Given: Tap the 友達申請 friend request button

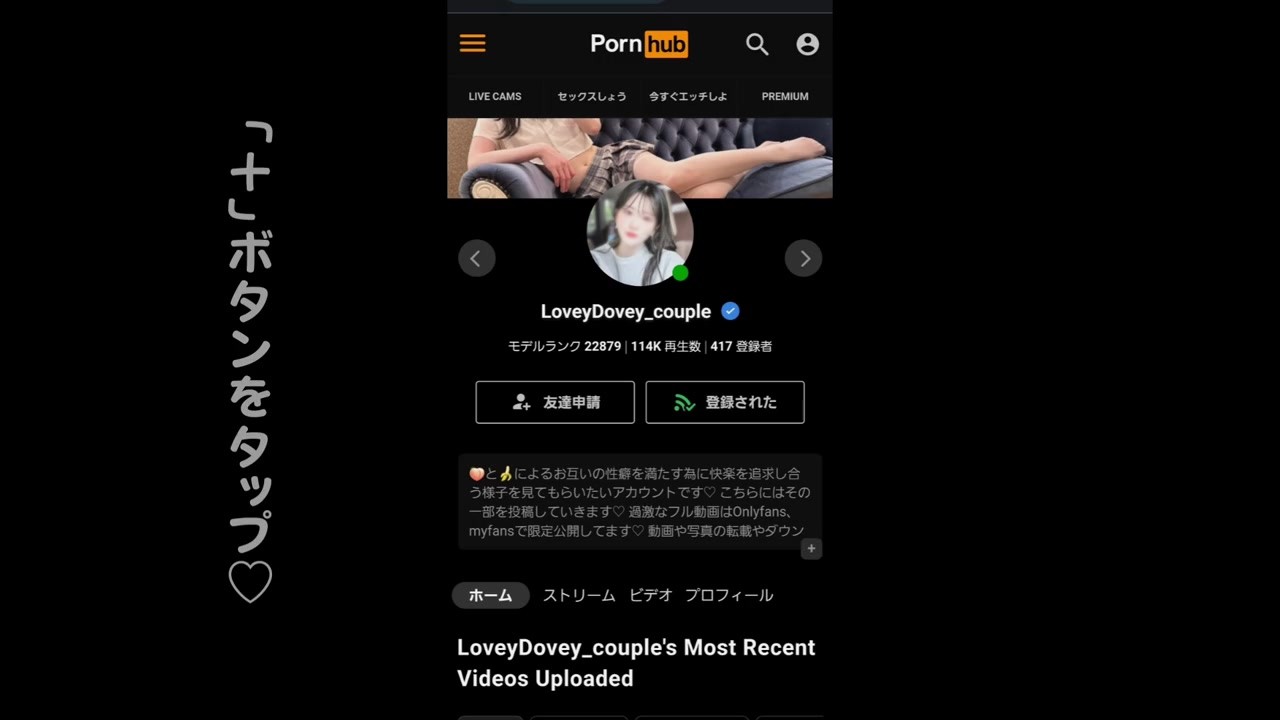Looking at the screenshot, I should (555, 402).
